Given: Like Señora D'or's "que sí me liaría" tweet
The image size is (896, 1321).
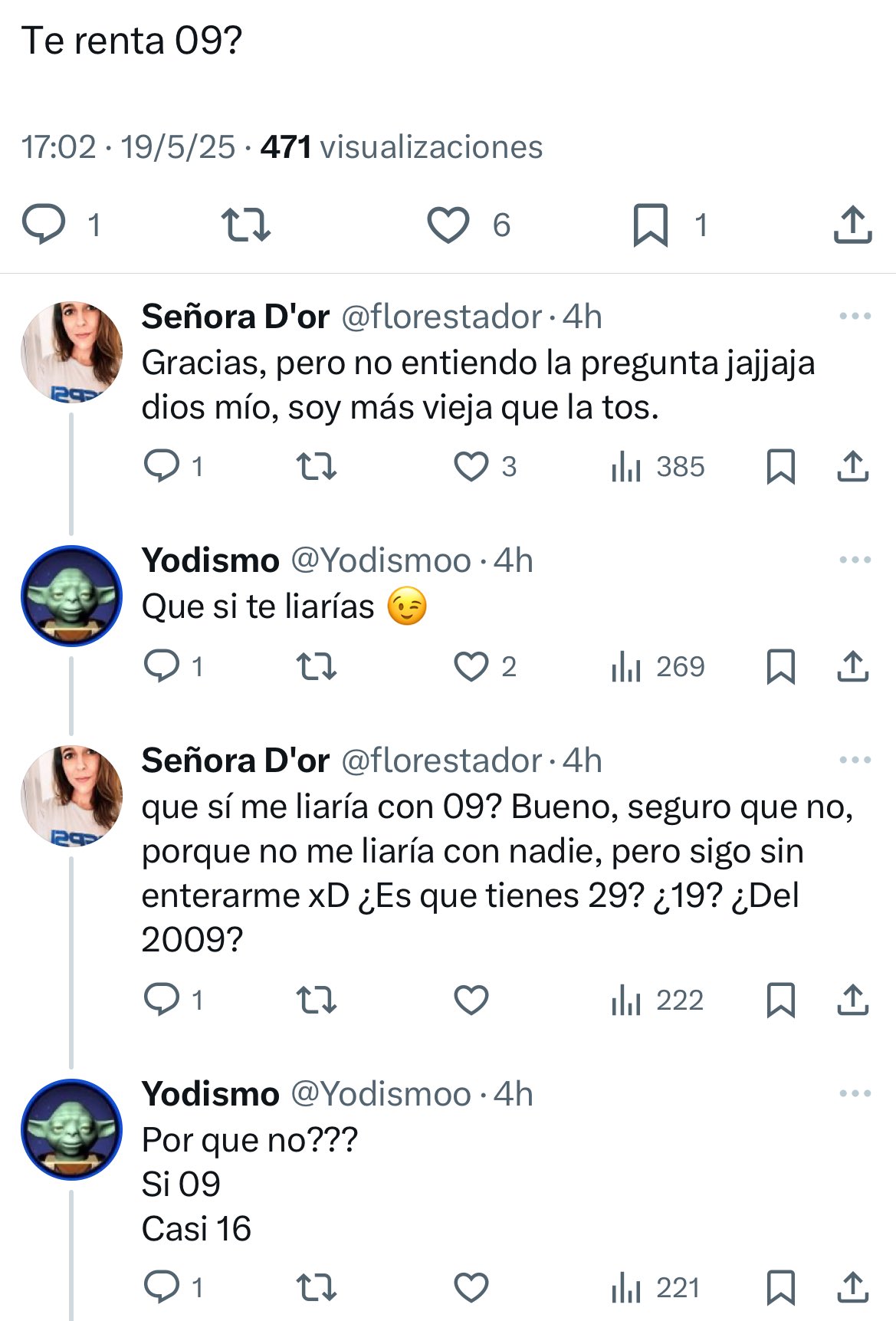Looking at the screenshot, I should [x=471, y=1000].
